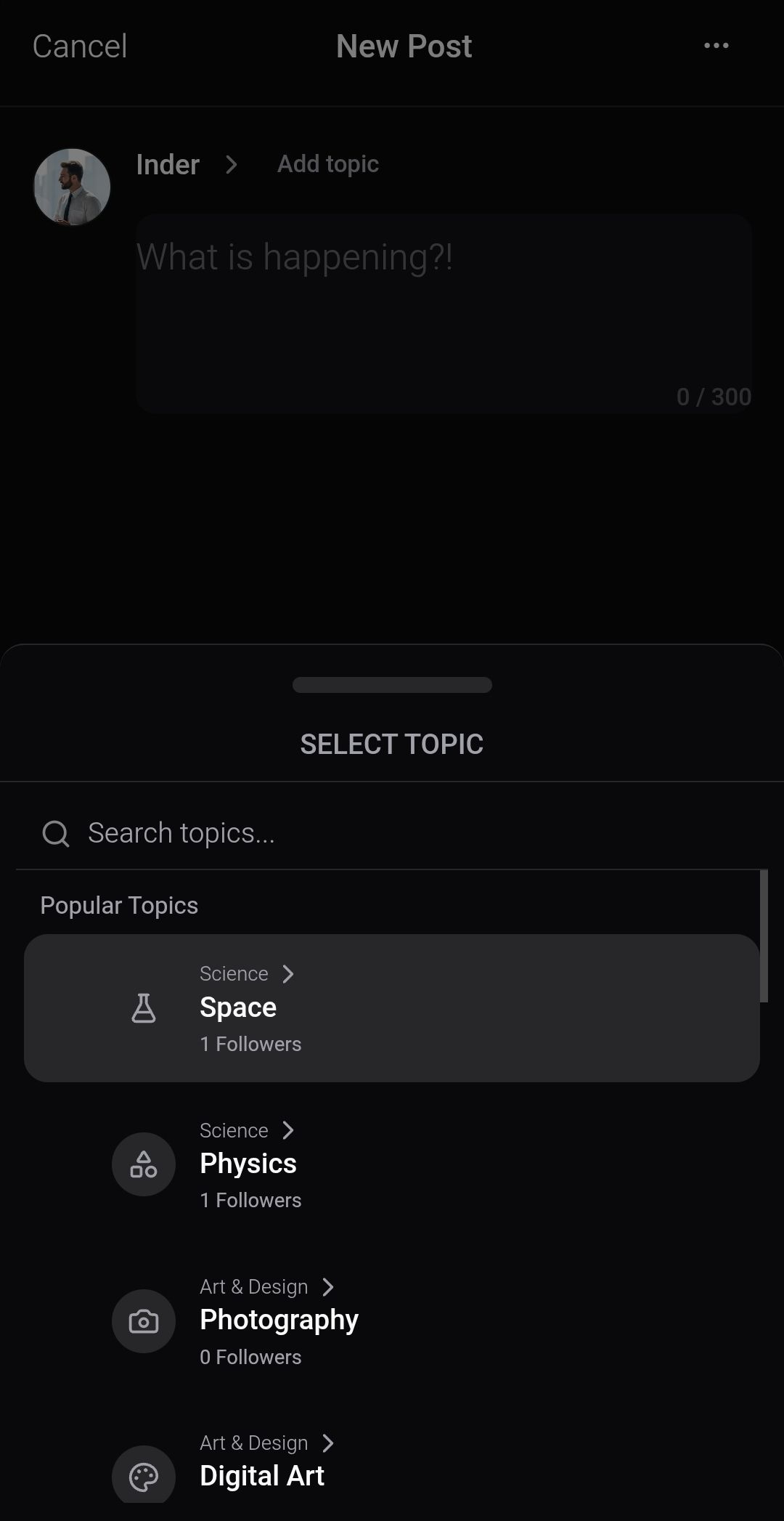Tap the bottom sheet drag handle
The image size is (784, 1521).
point(392,685)
